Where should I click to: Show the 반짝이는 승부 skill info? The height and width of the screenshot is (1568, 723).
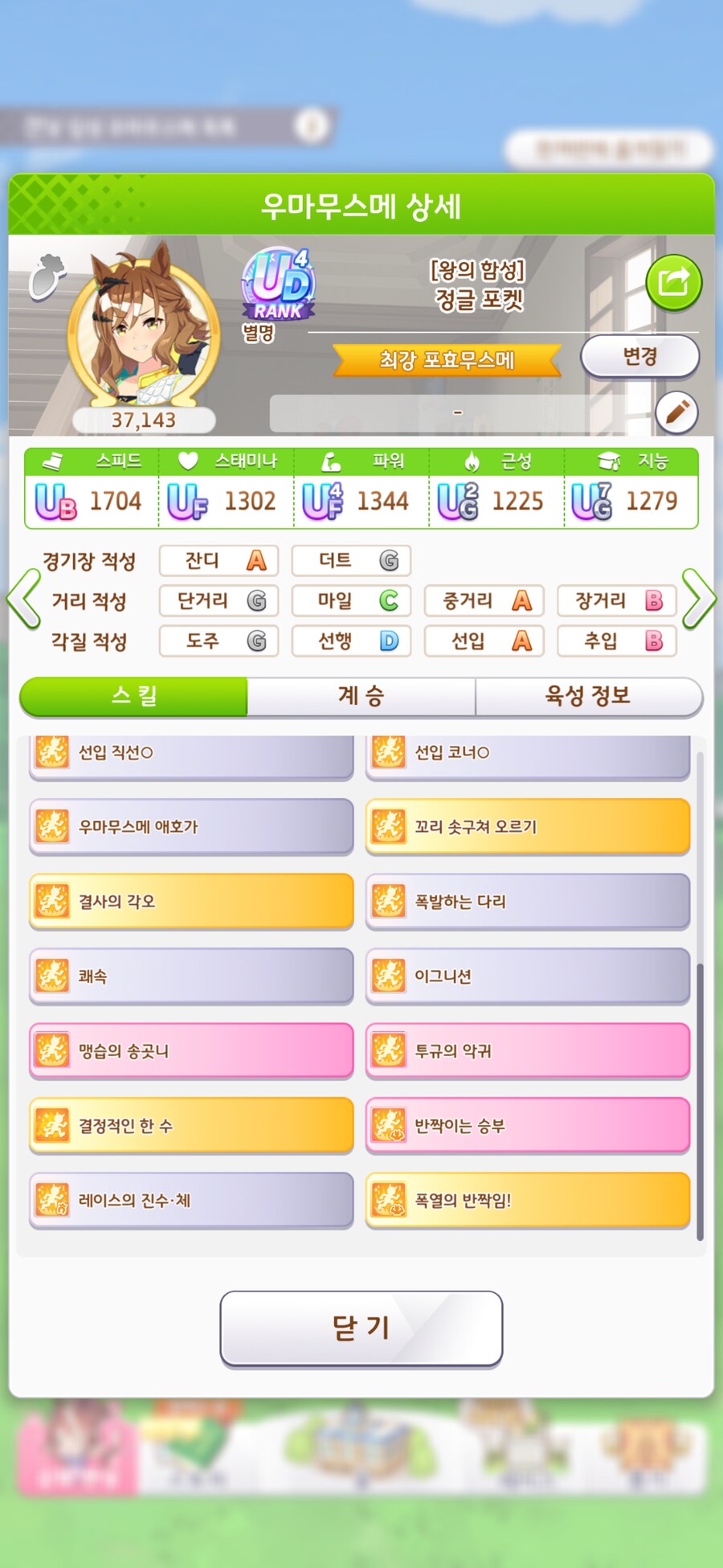point(528,1125)
